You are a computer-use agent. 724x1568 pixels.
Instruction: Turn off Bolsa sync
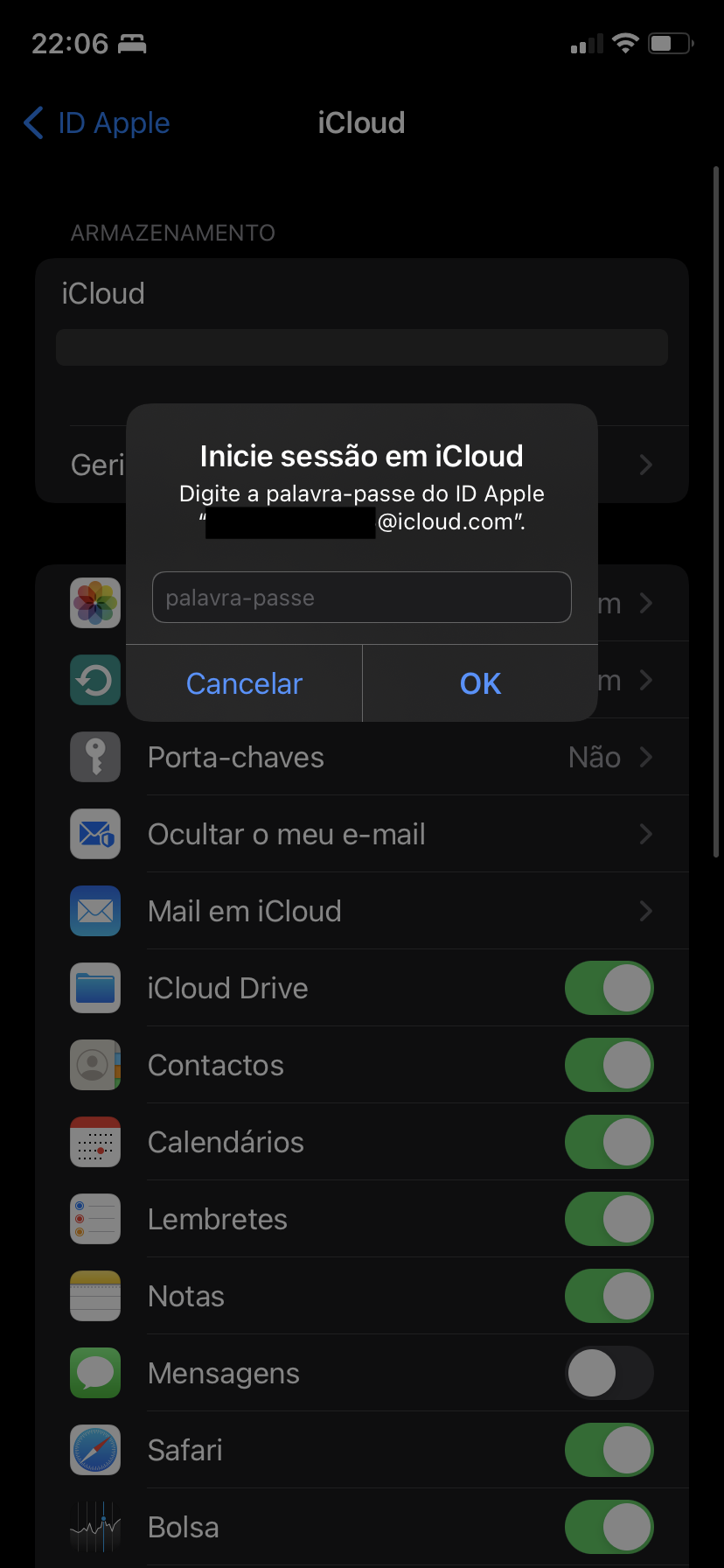(x=609, y=1527)
